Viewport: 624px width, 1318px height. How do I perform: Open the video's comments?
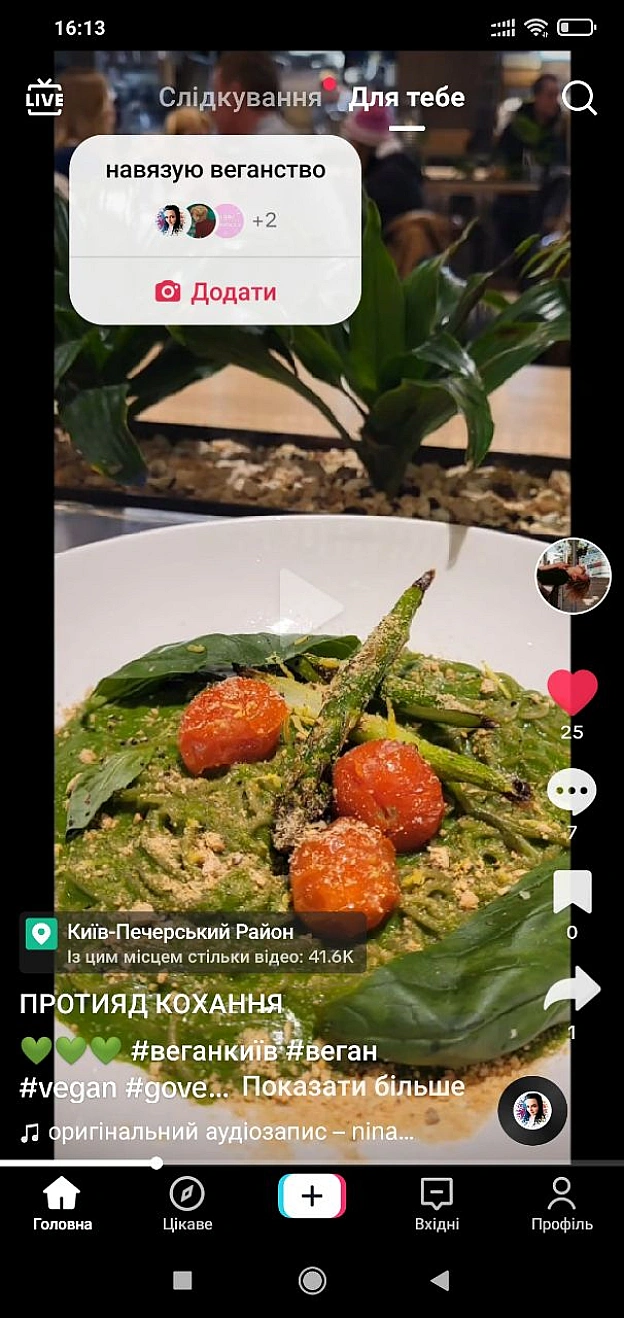coord(572,792)
